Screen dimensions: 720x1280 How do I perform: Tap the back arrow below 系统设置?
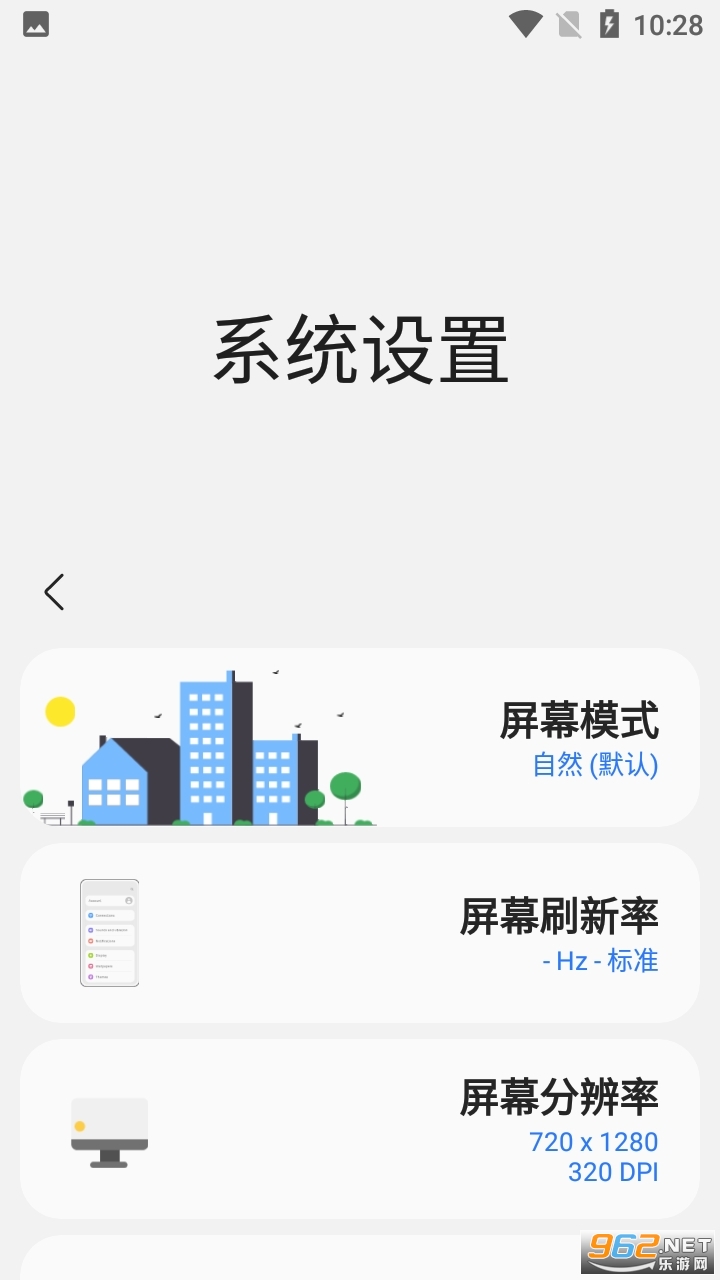(x=54, y=592)
